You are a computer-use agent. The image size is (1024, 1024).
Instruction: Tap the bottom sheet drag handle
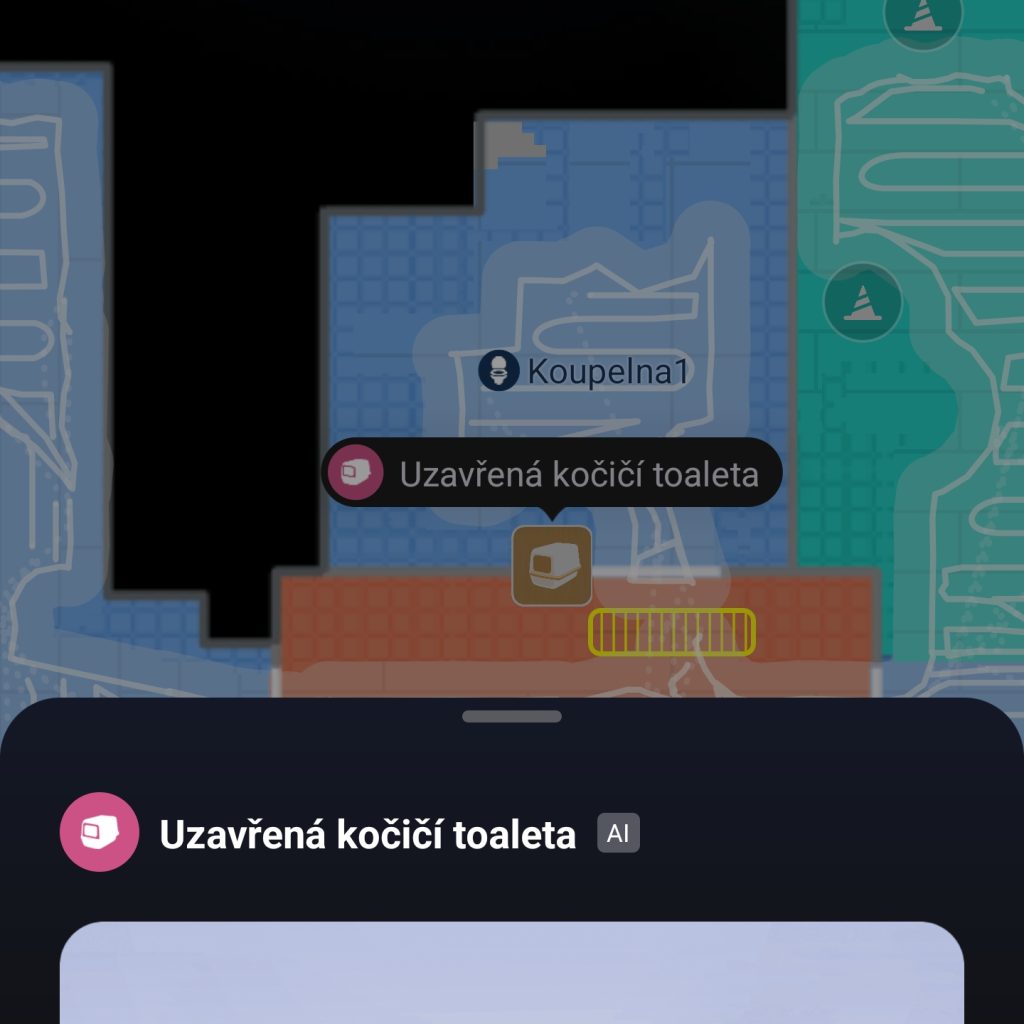pyautogui.click(x=512, y=716)
